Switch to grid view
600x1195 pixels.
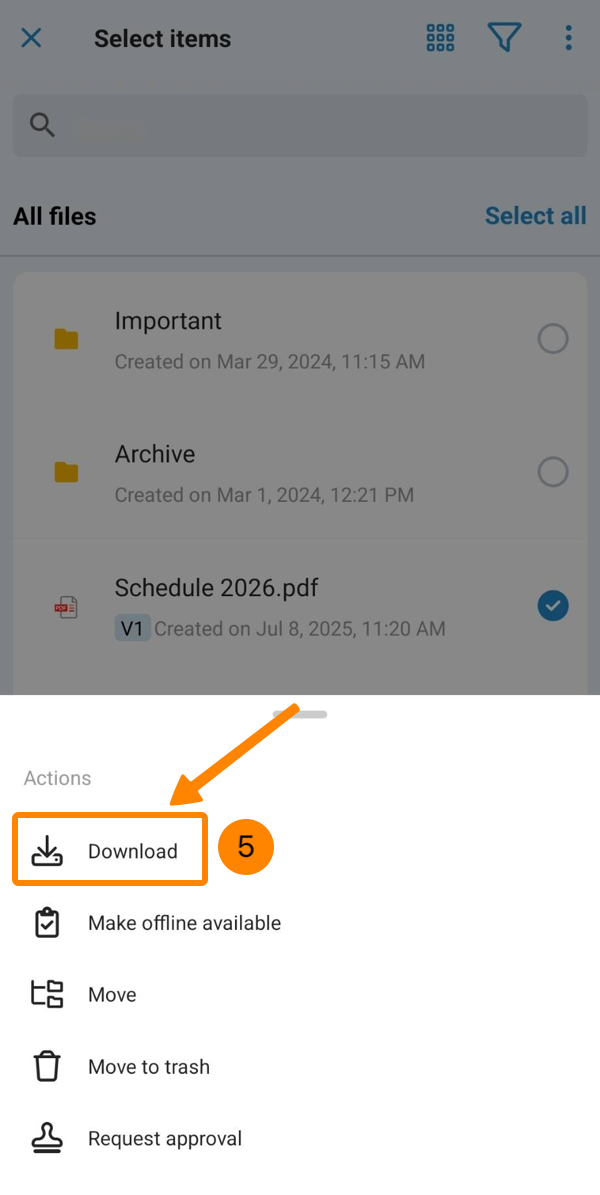click(x=440, y=39)
